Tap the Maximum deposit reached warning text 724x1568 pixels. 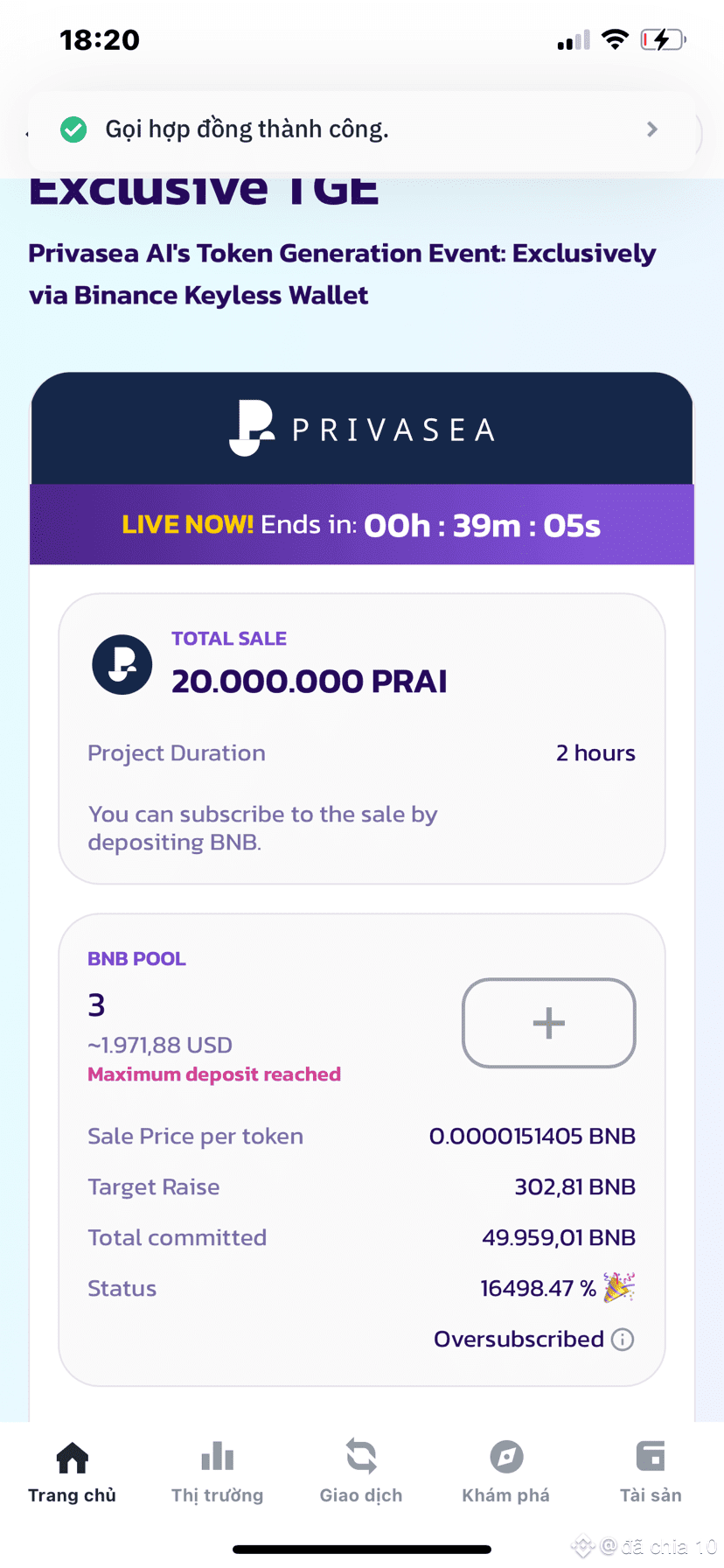coord(214,1074)
